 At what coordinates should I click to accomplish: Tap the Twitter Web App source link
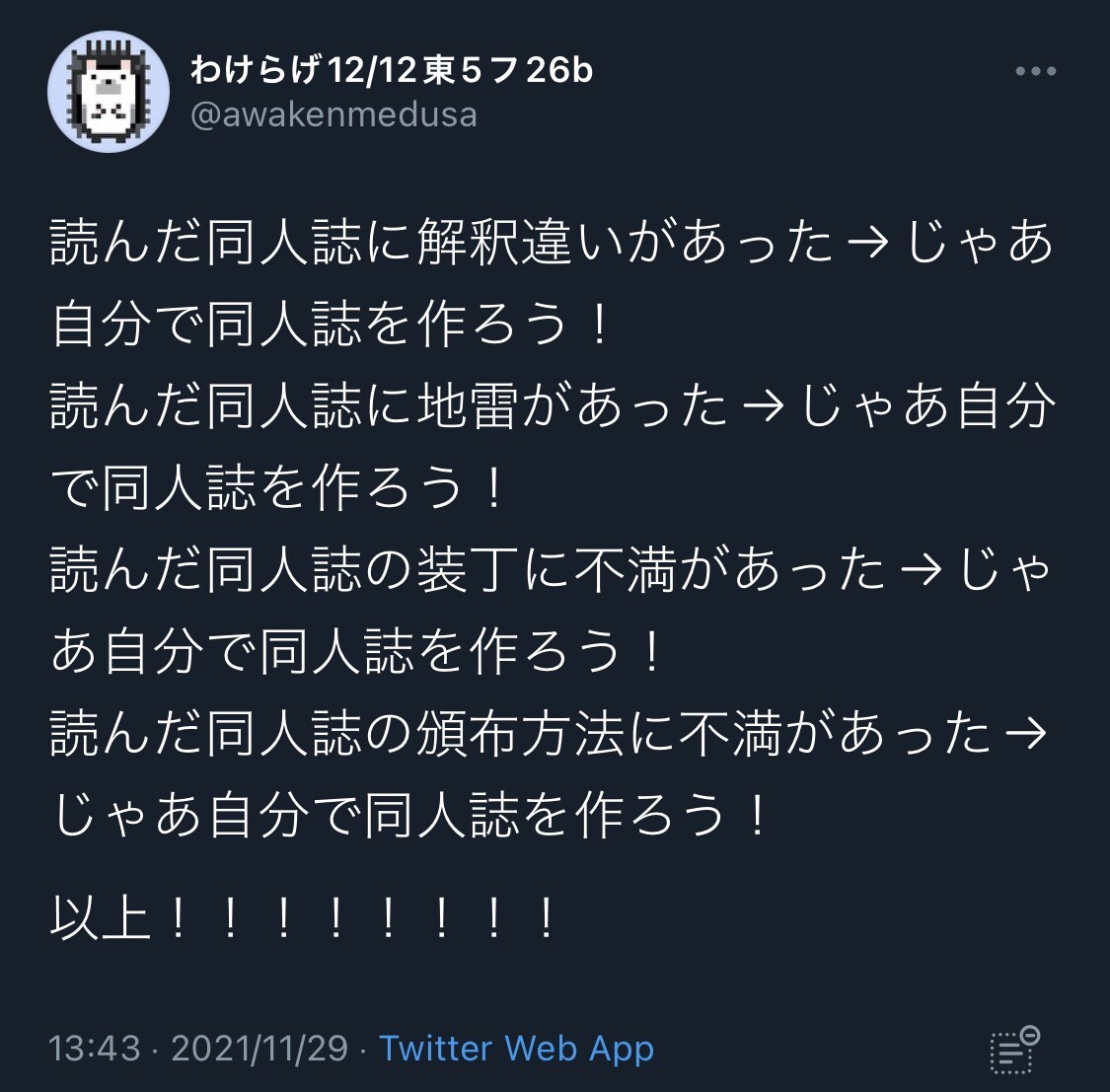tap(516, 1048)
